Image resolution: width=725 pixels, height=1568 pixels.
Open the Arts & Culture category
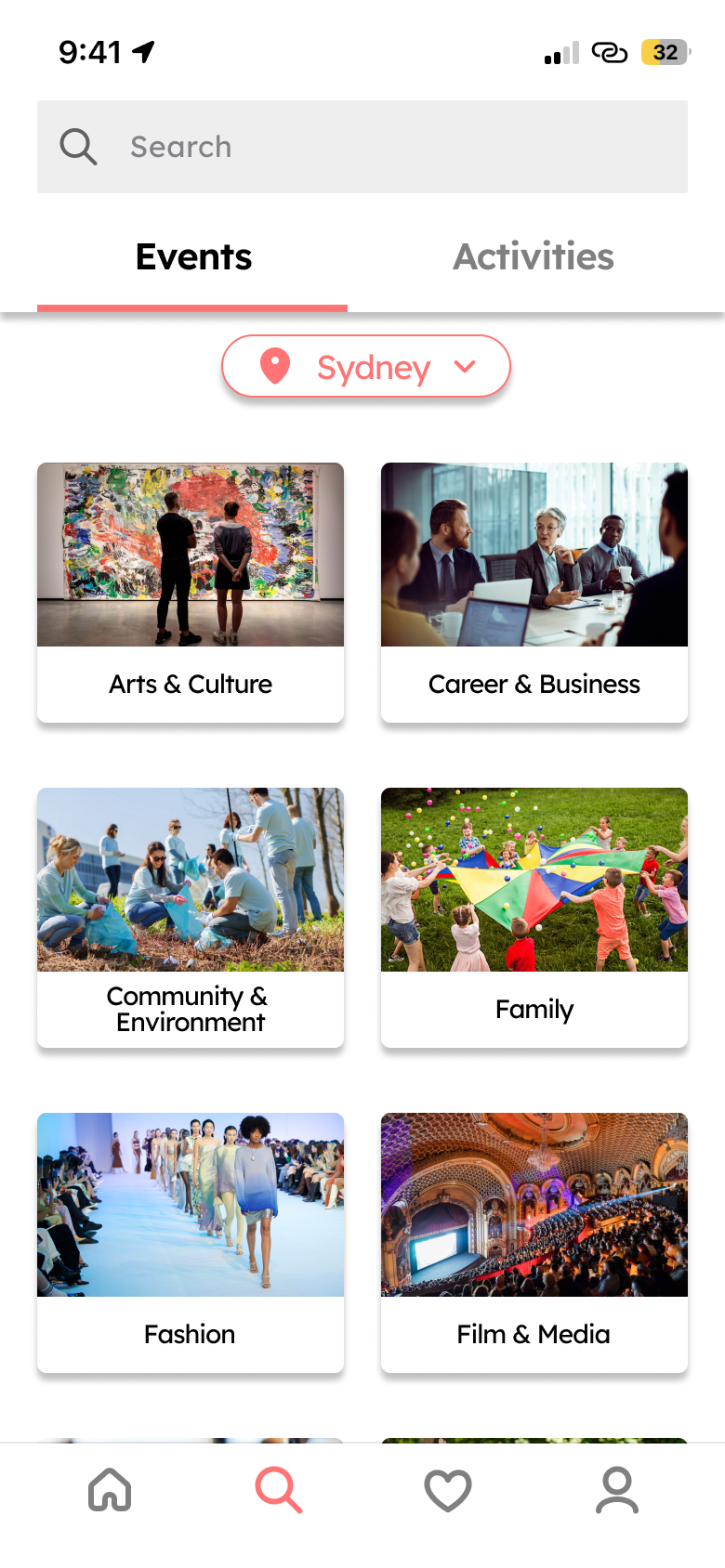coord(191,592)
